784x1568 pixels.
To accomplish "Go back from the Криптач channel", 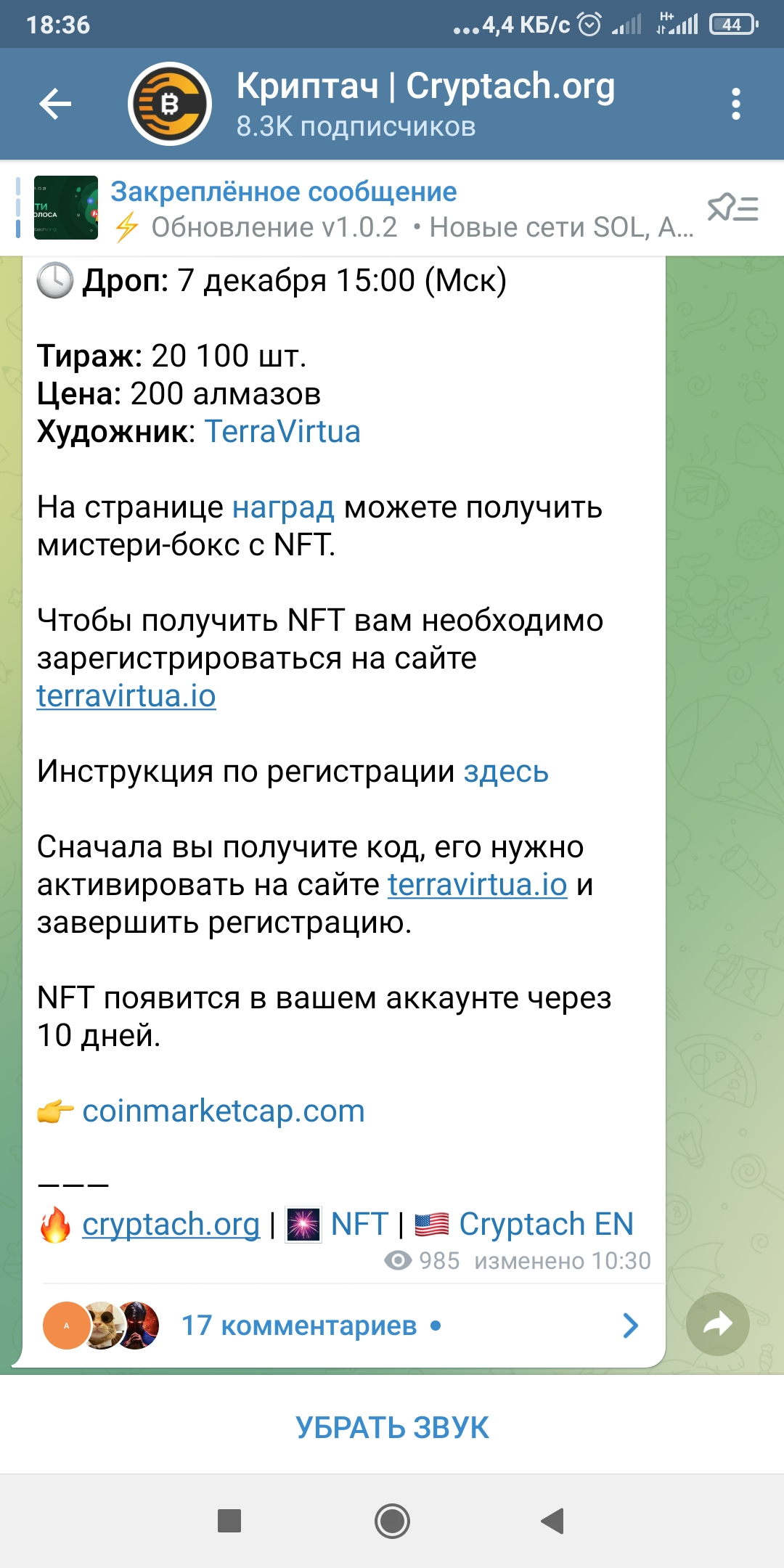I will coord(55,104).
